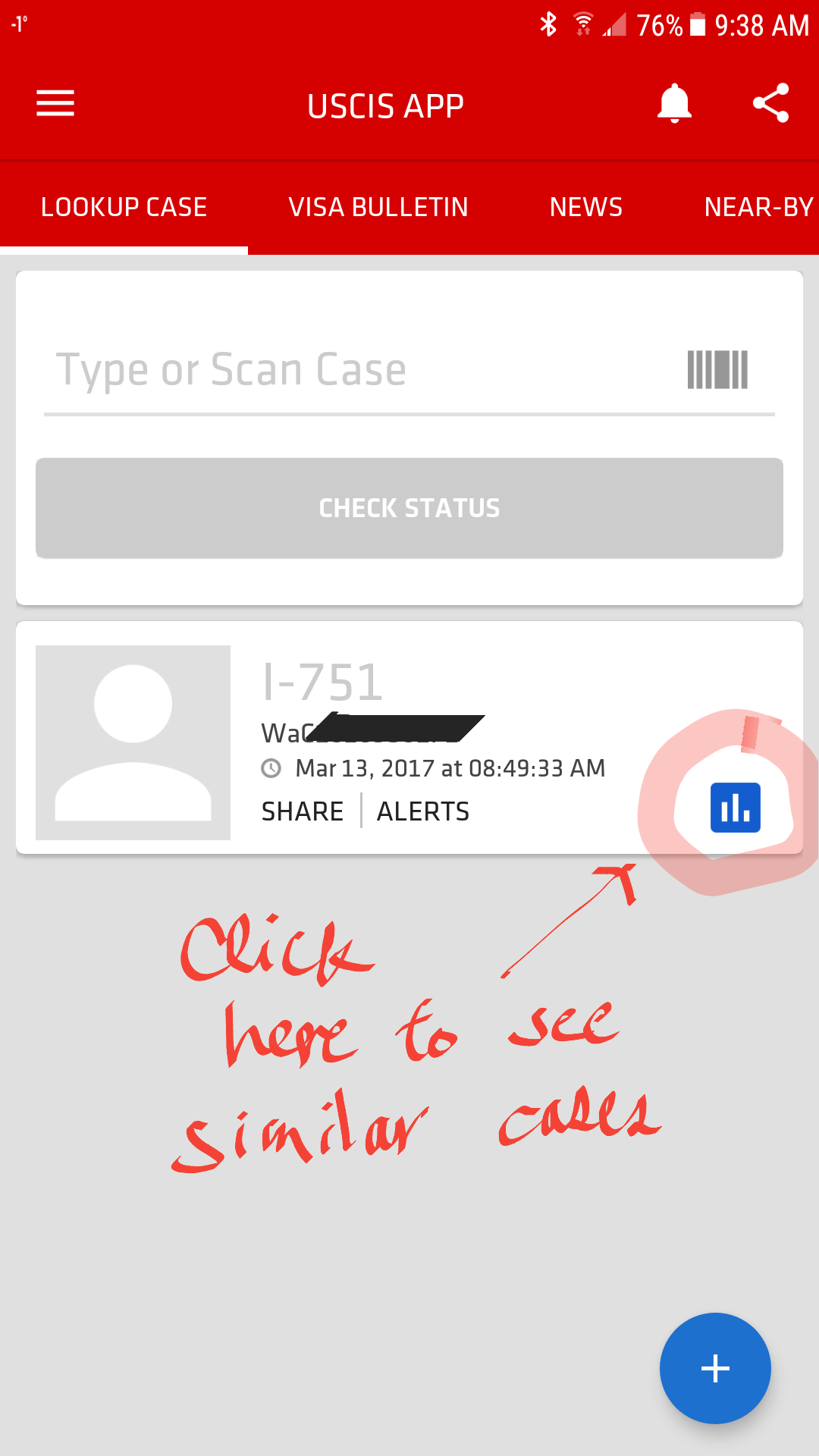
Task: Share the I-751 case
Action: click(303, 811)
